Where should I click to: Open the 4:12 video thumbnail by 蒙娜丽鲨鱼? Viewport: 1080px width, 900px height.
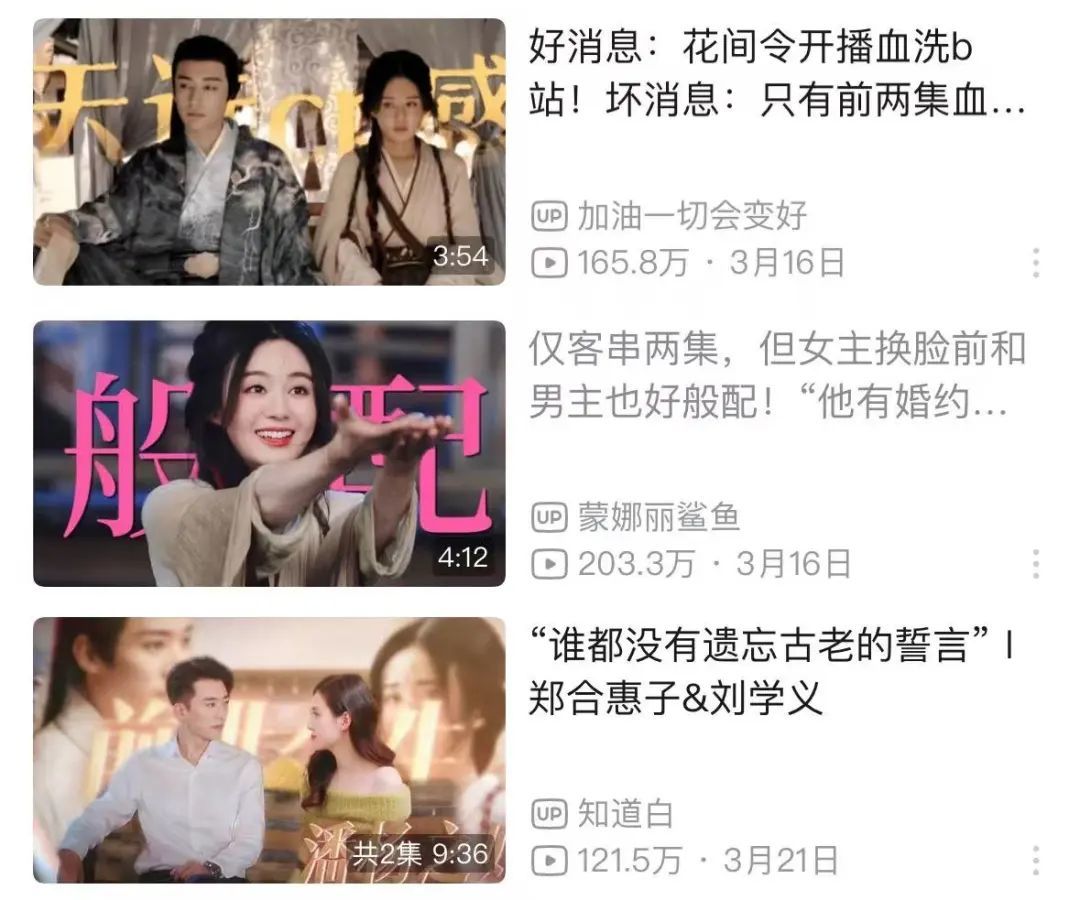[269, 453]
